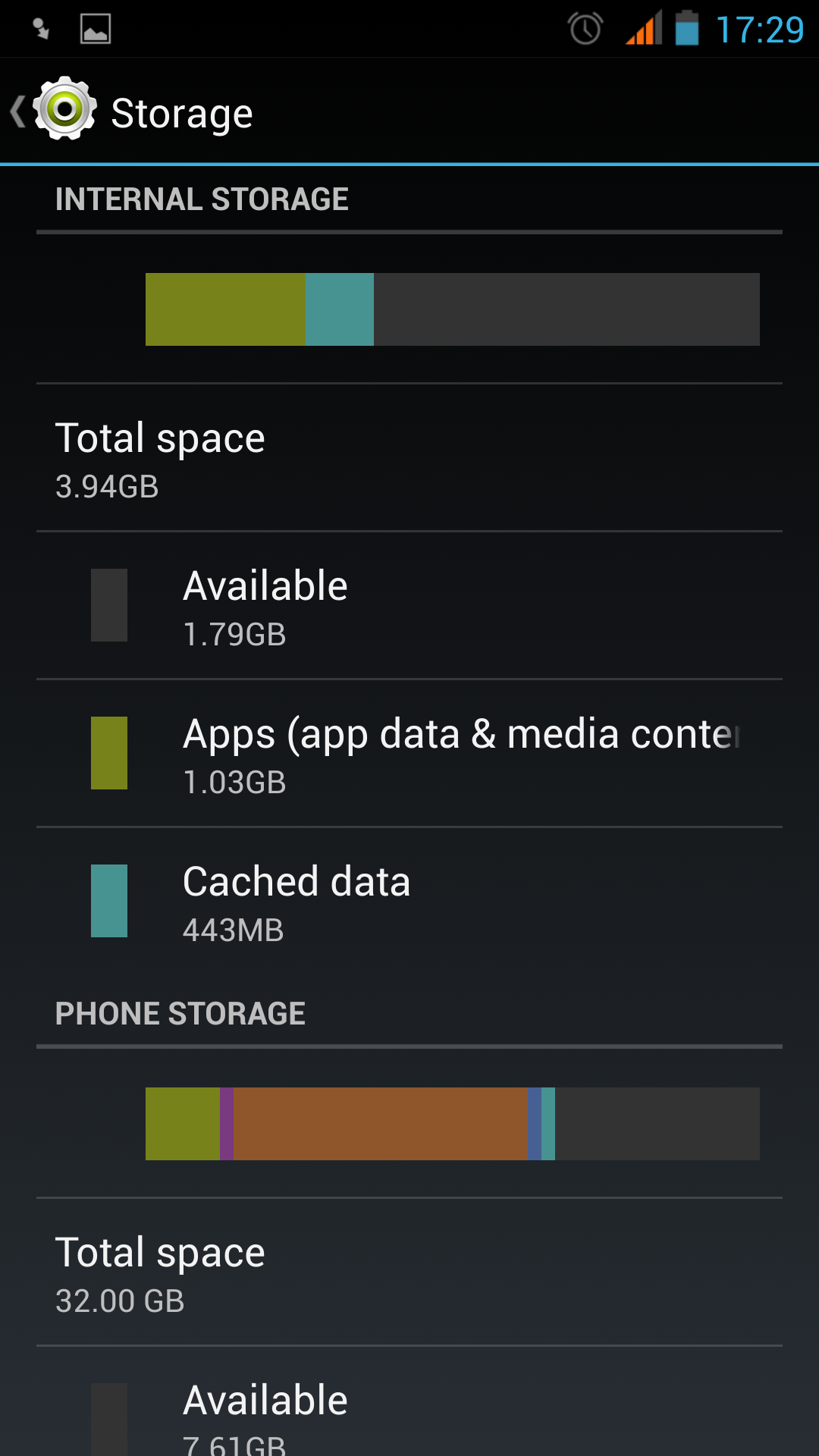Open Apps (app data & media content) row
819x1456 pixels.
409,753
